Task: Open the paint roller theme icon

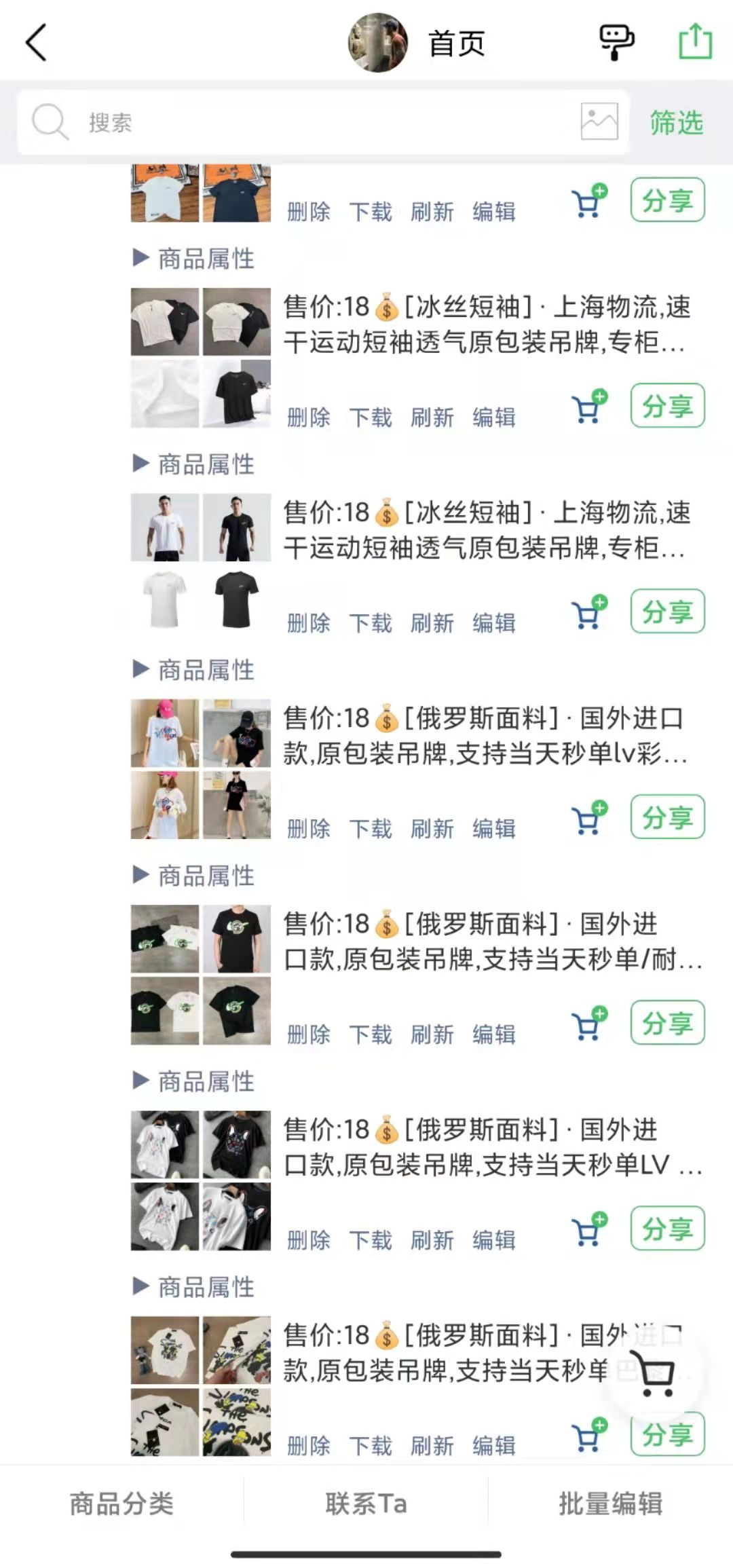Action: [x=616, y=42]
